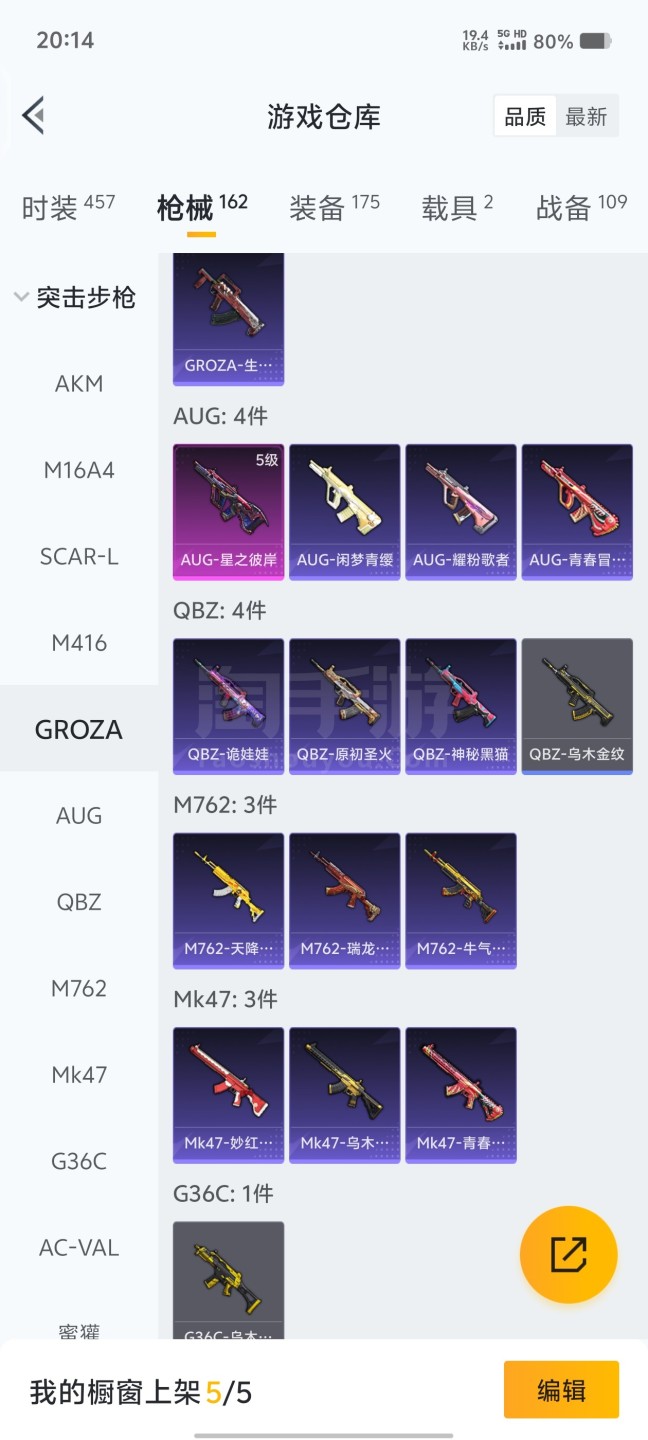This screenshot has width=648, height=1440.
Task: Tap the orange share floating button
Action: click(x=568, y=1254)
